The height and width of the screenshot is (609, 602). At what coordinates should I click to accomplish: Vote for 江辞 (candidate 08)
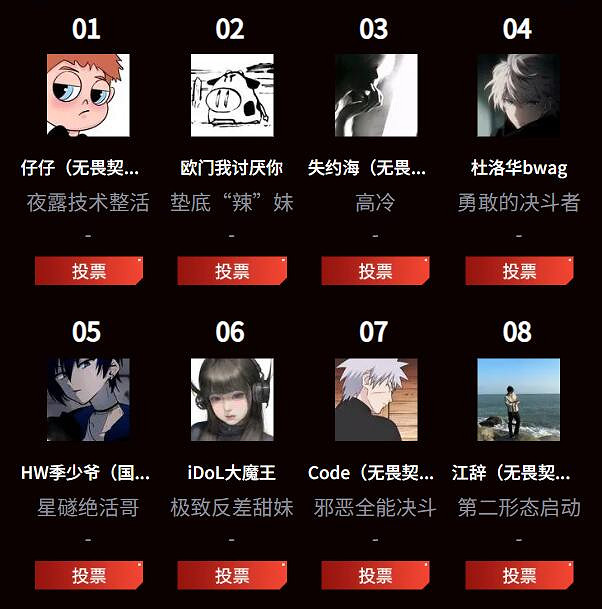pos(519,575)
